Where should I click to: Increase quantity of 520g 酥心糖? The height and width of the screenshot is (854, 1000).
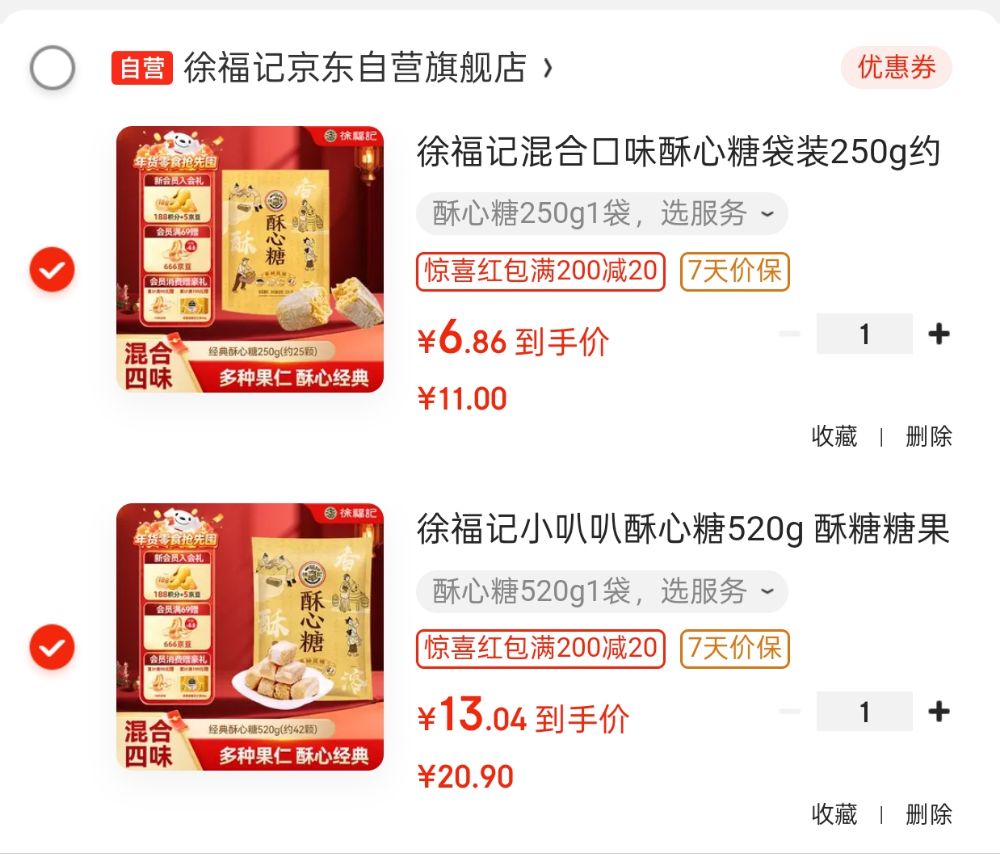(938, 712)
